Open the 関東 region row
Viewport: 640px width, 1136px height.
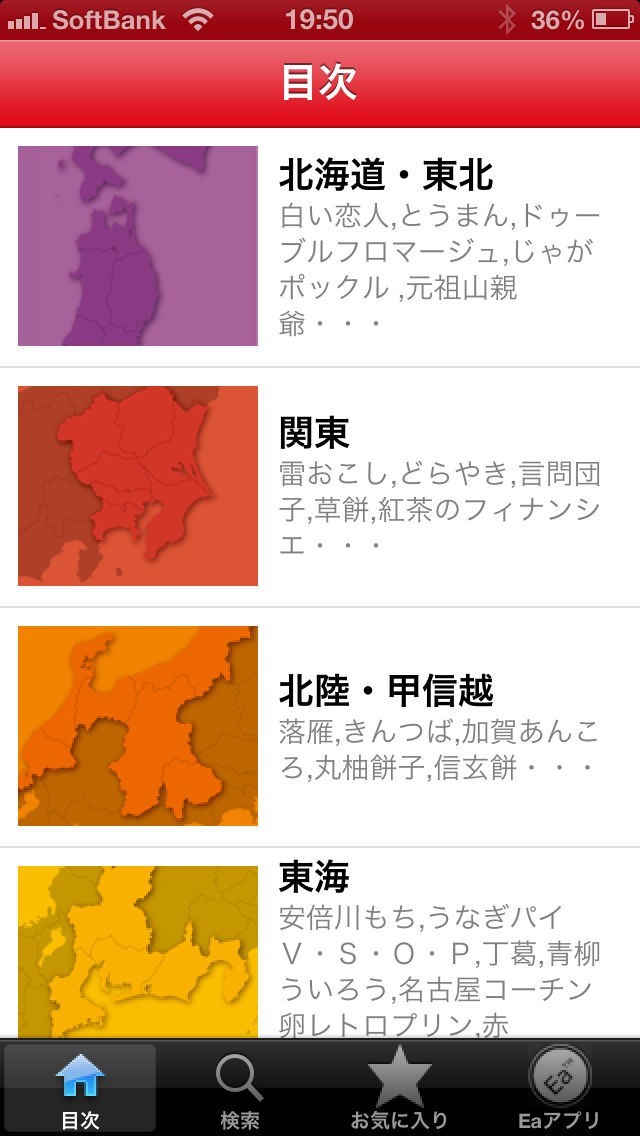point(320,487)
